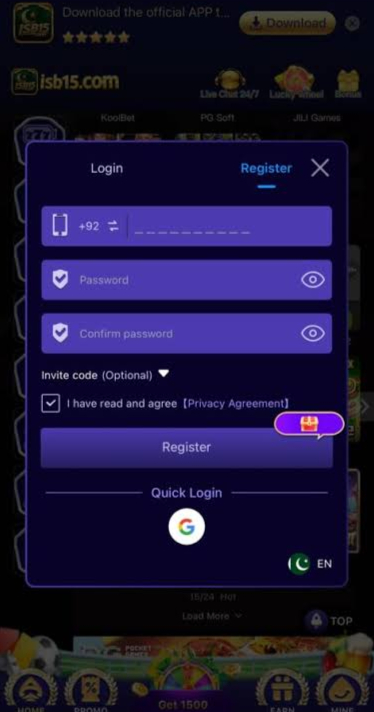Show the Password field text
The width and height of the screenshot is (374, 712).
pyautogui.click(x=313, y=280)
